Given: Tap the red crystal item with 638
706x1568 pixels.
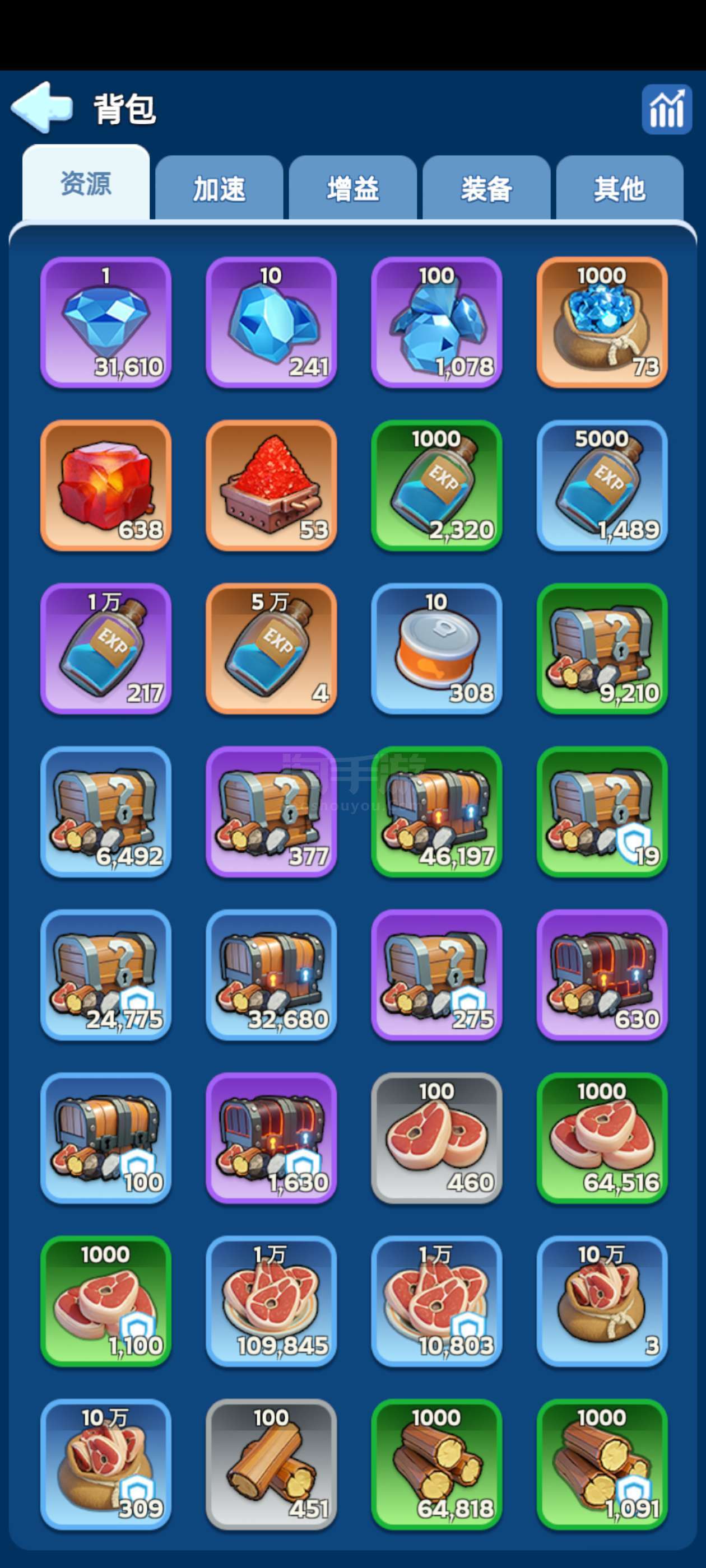Looking at the screenshot, I should tap(106, 485).
